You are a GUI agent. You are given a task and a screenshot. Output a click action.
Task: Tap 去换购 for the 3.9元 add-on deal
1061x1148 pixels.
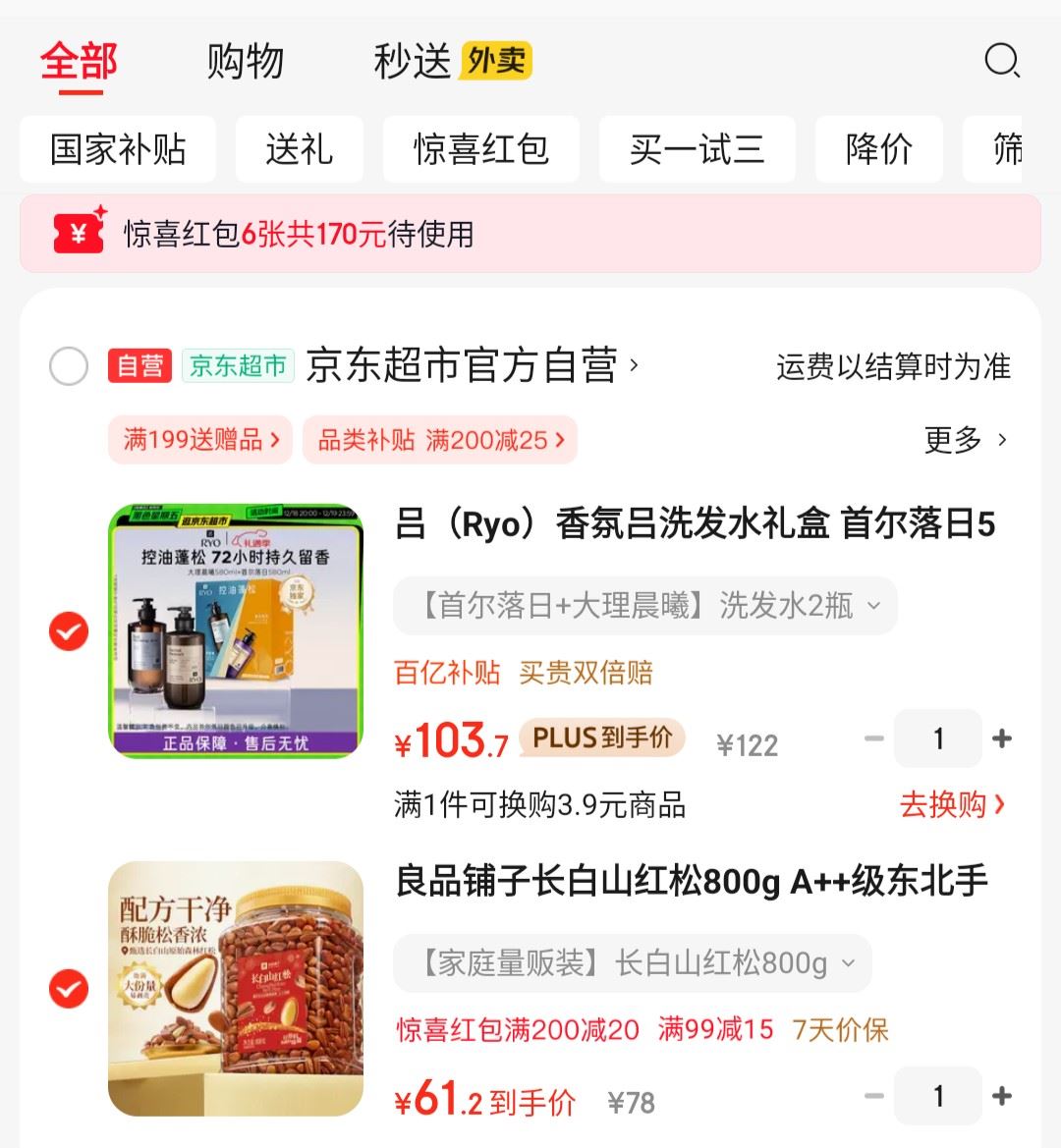point(951,804)
